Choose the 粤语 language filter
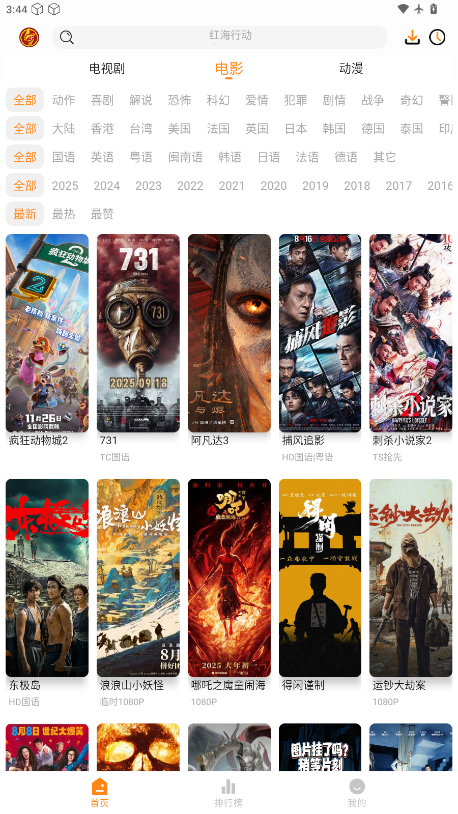The image size is (458, 814). coord(141,157)
